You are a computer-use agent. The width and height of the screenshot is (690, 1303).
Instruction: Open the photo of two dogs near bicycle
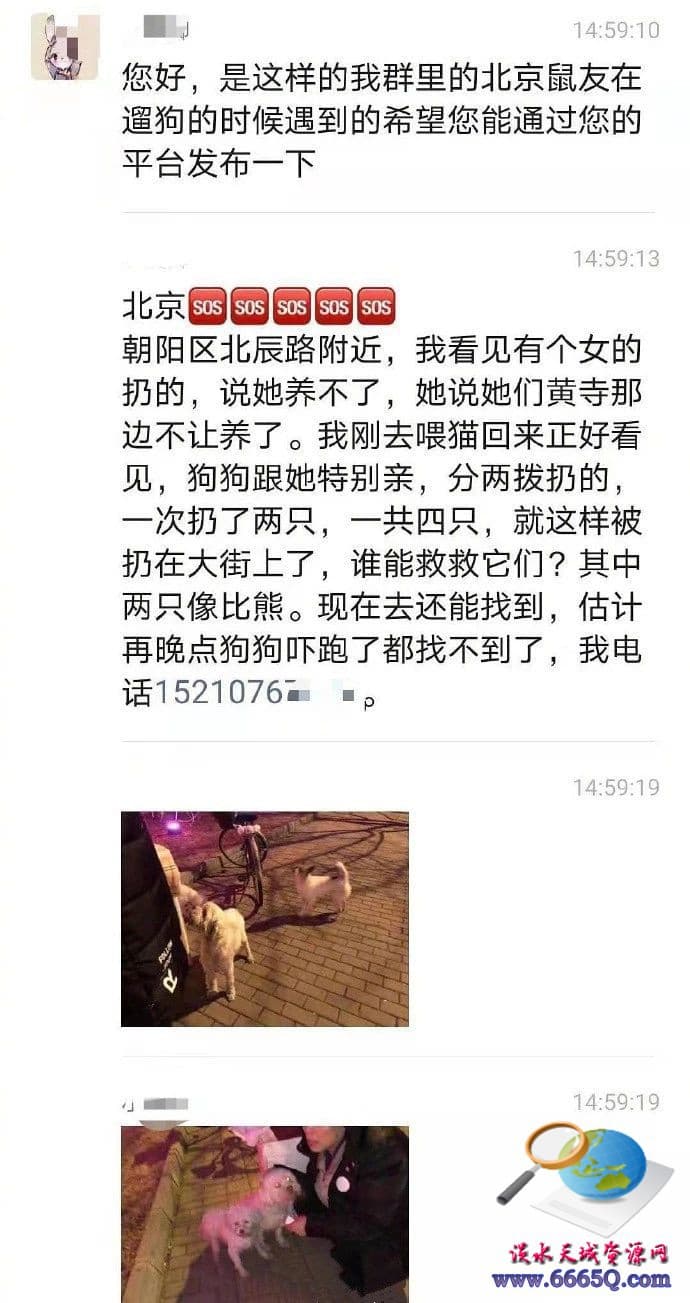point(264,919)
